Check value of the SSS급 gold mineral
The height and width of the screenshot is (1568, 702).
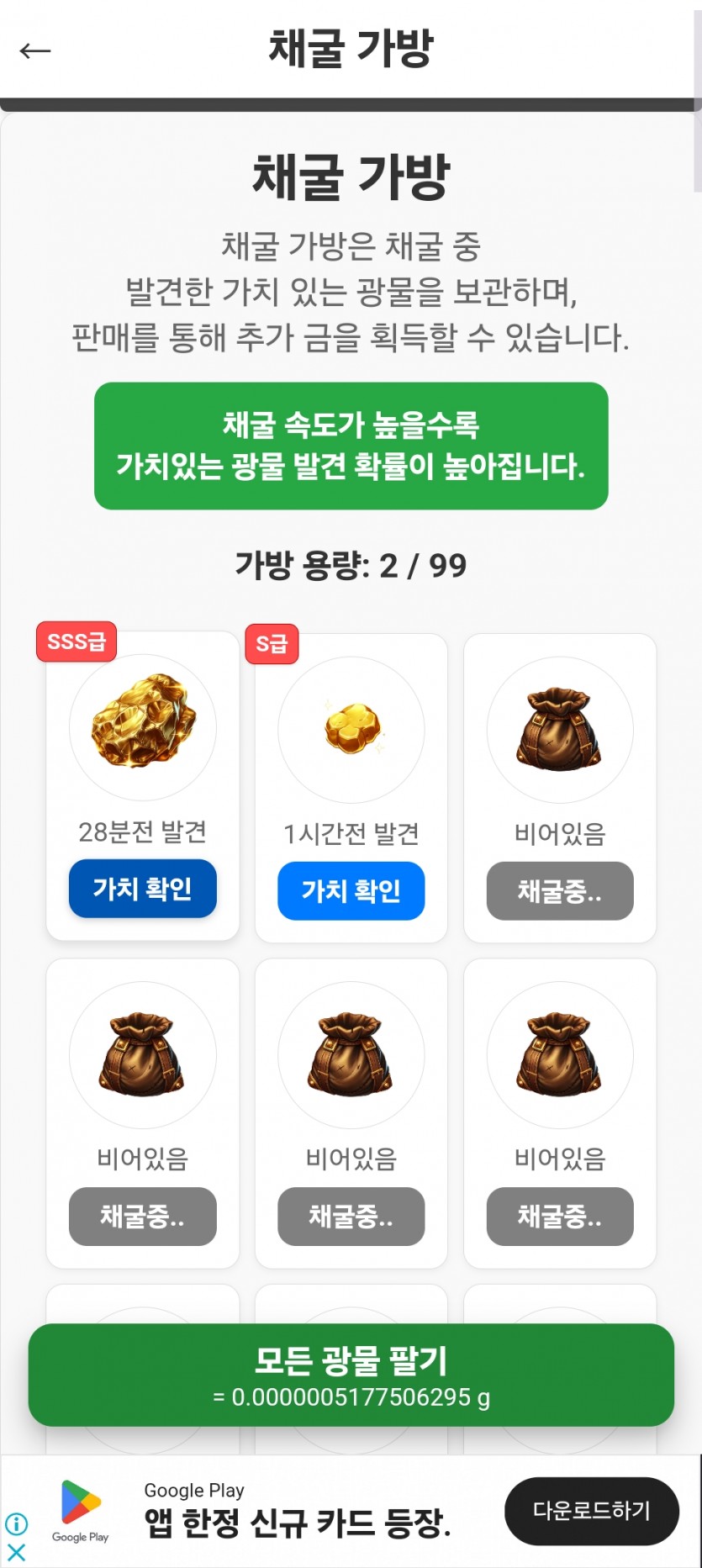142,888
